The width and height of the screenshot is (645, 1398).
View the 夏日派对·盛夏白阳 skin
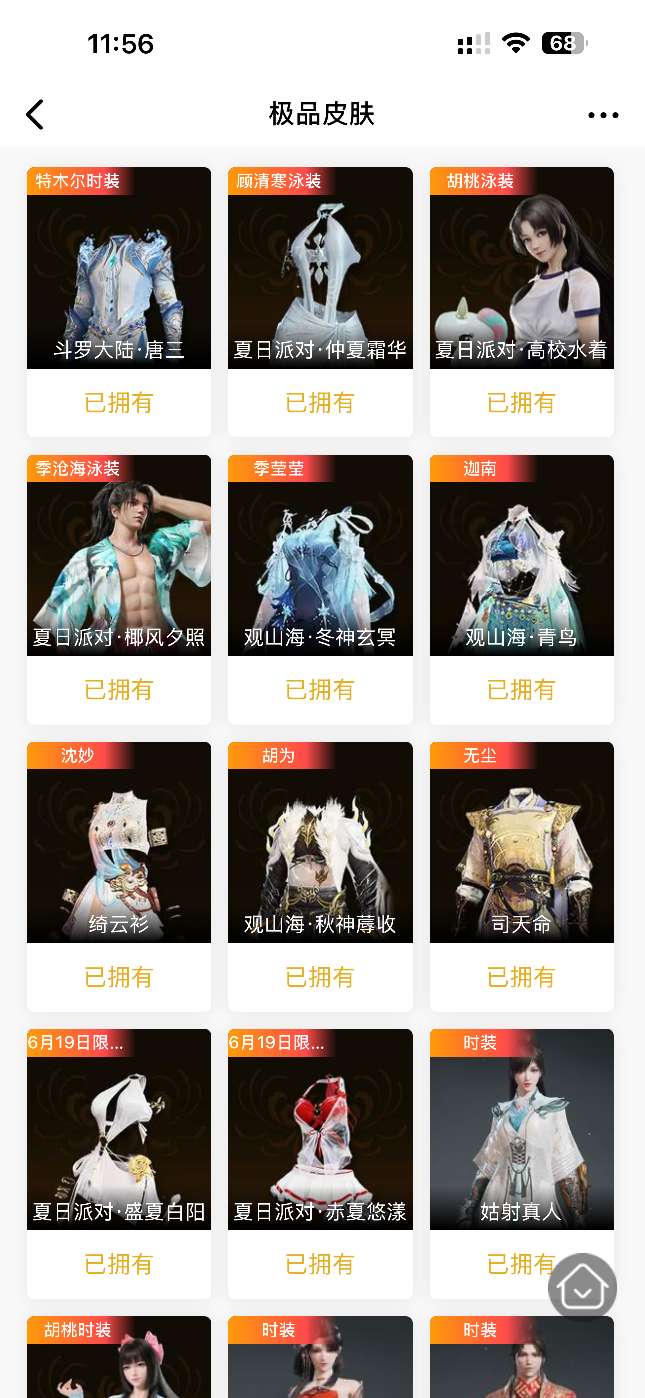coord(119,1130)
